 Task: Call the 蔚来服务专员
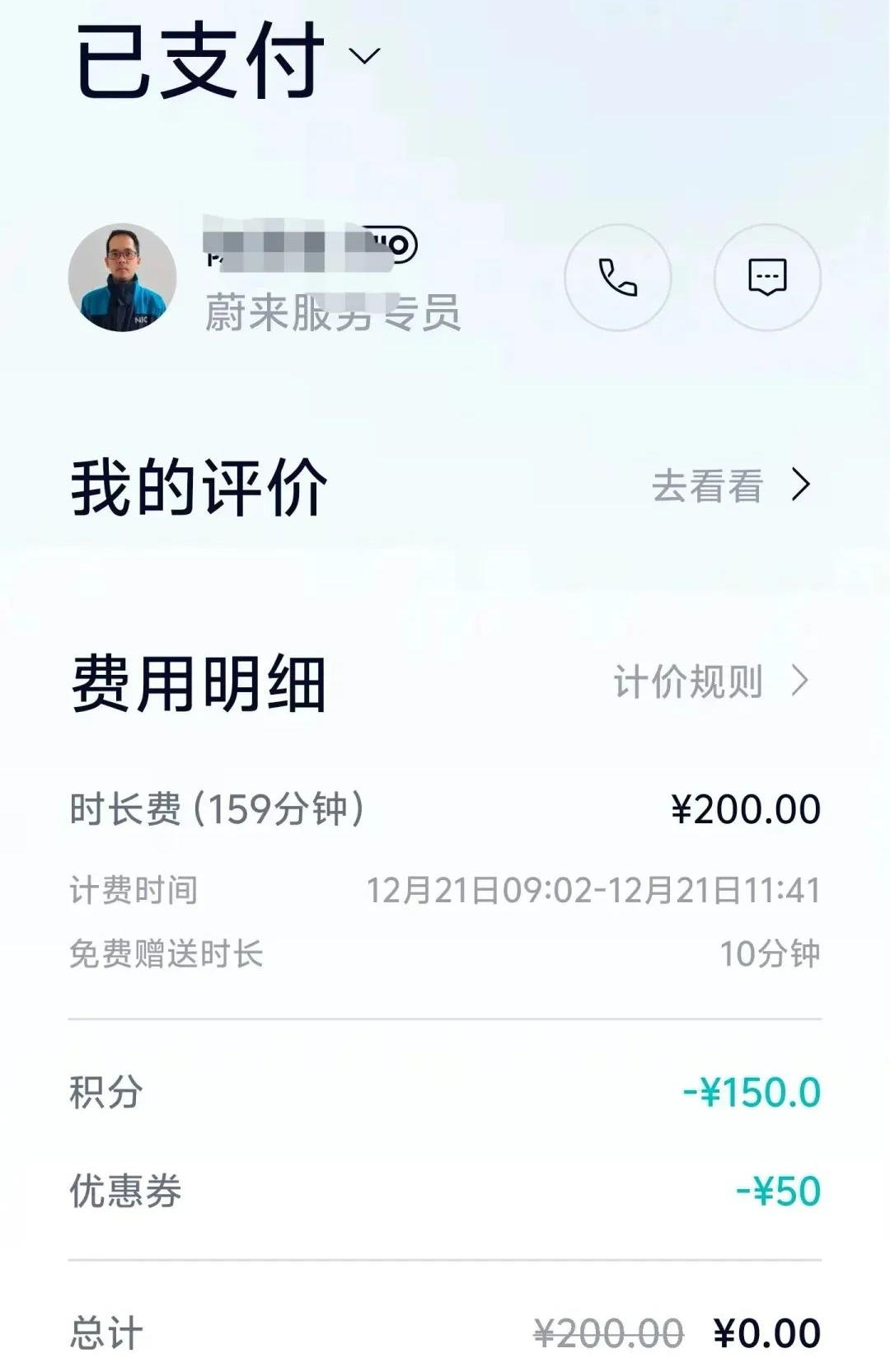[x=617, y=278]
